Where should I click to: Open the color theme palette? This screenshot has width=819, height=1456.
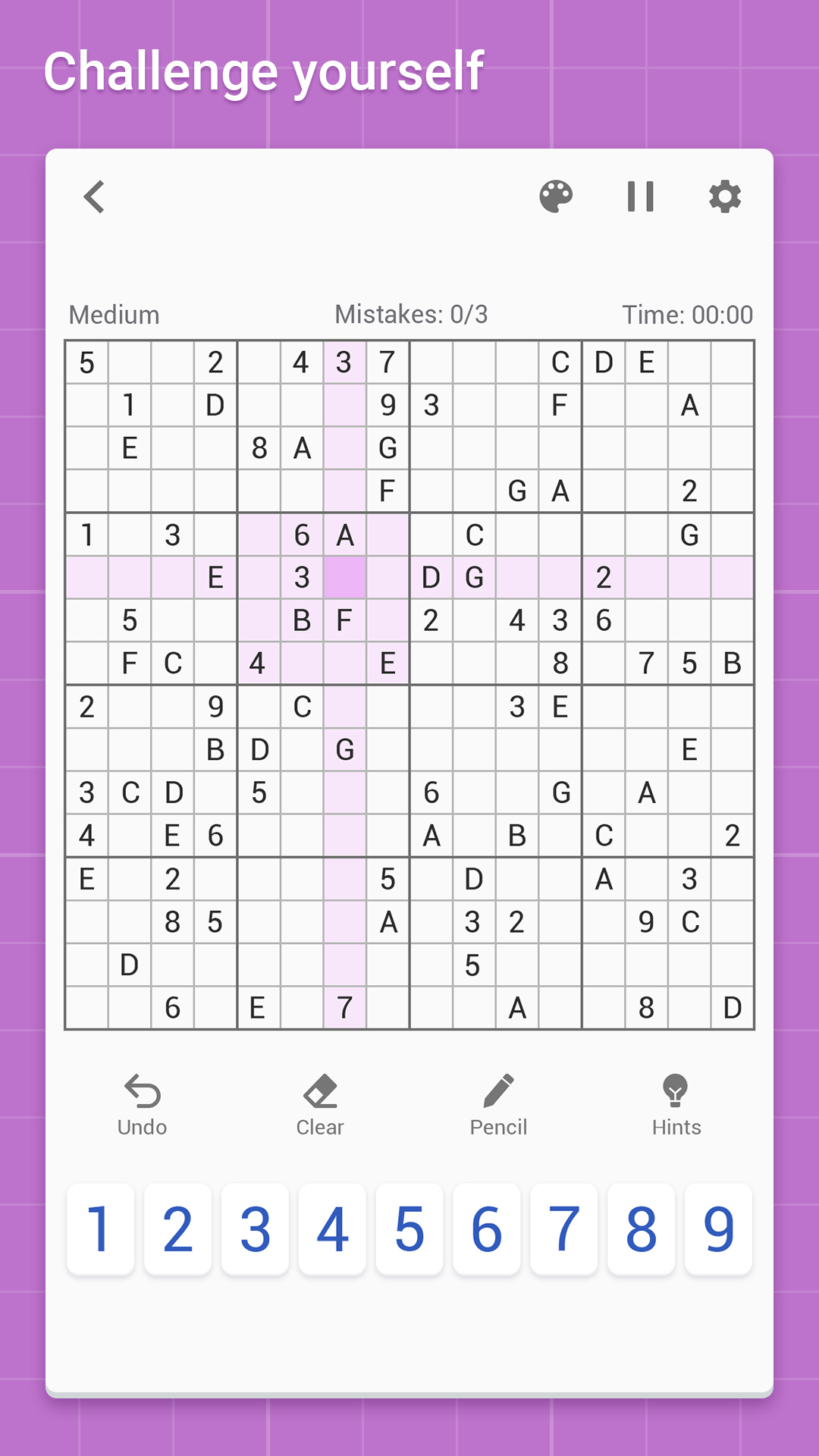(556, 196)
